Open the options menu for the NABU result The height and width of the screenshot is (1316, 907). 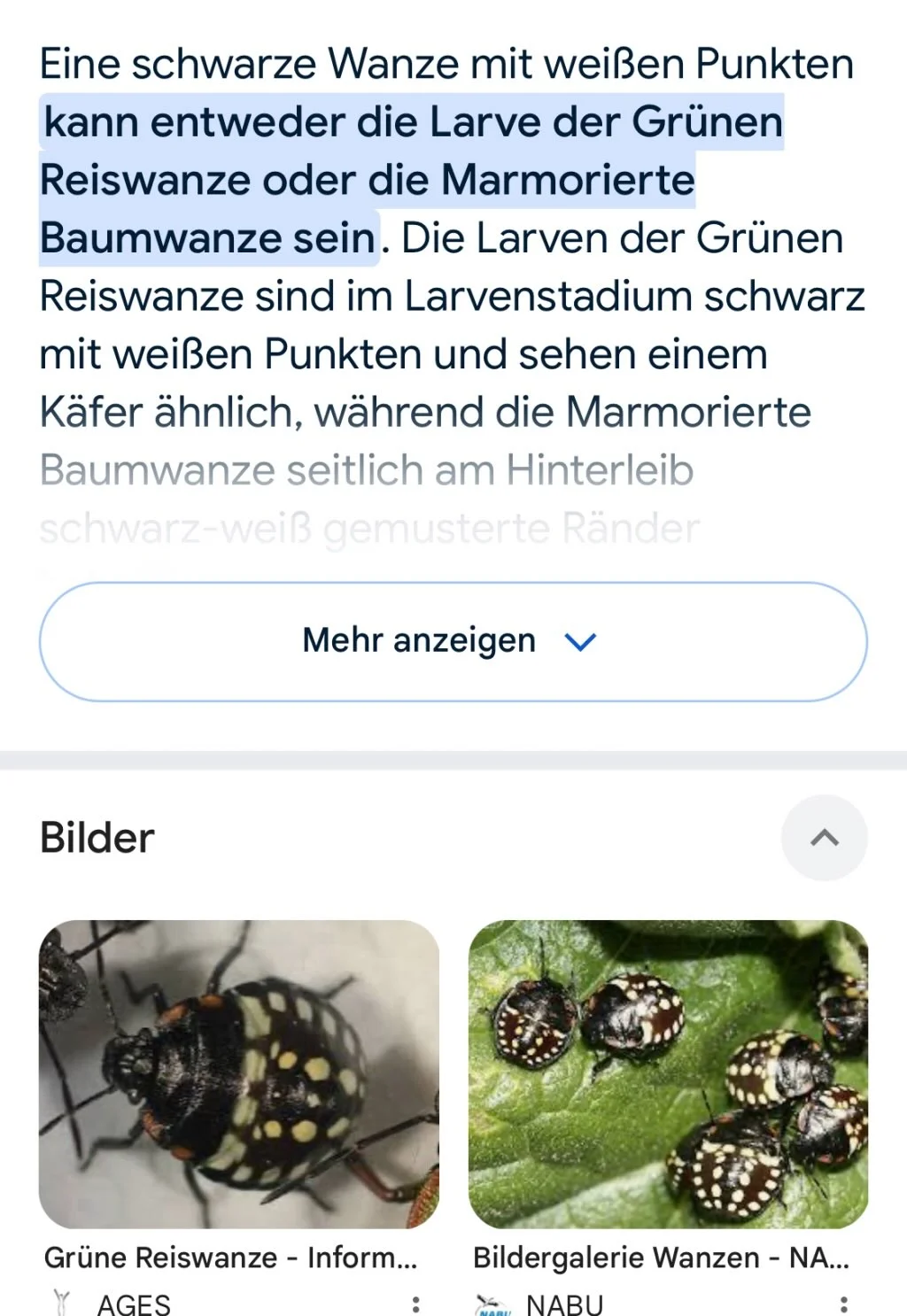pos(843,1304)
